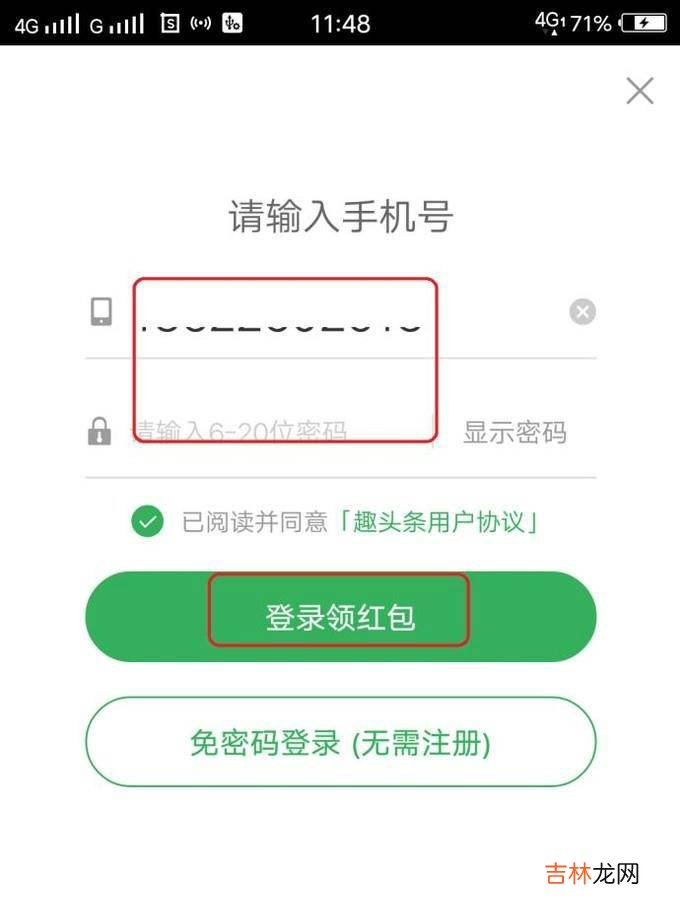Screen dimensions: 680x909
Task: Tap 登录领红包 button
Action: [340, 617]
